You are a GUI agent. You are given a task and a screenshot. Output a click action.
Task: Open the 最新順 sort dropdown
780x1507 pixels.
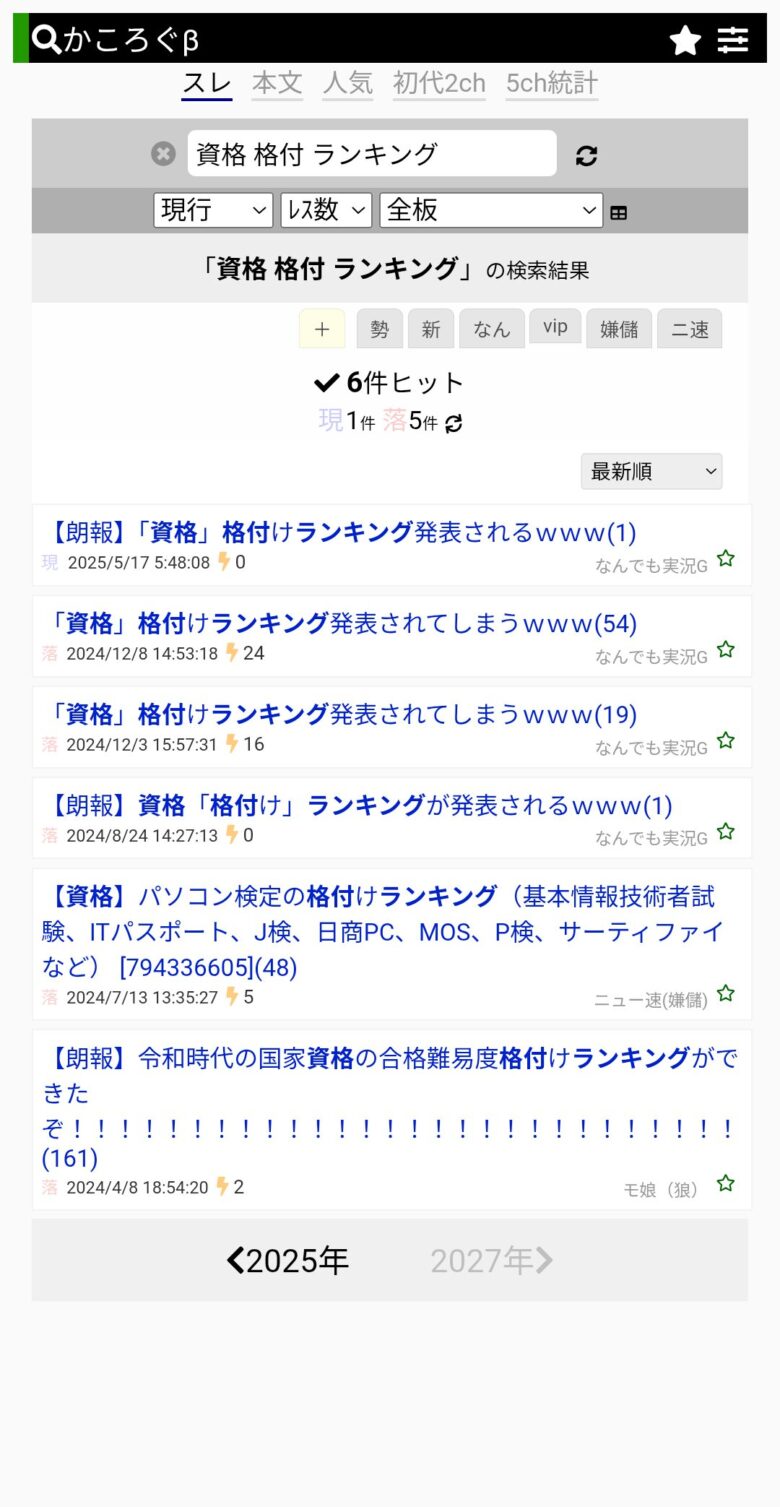coord(651,471)
